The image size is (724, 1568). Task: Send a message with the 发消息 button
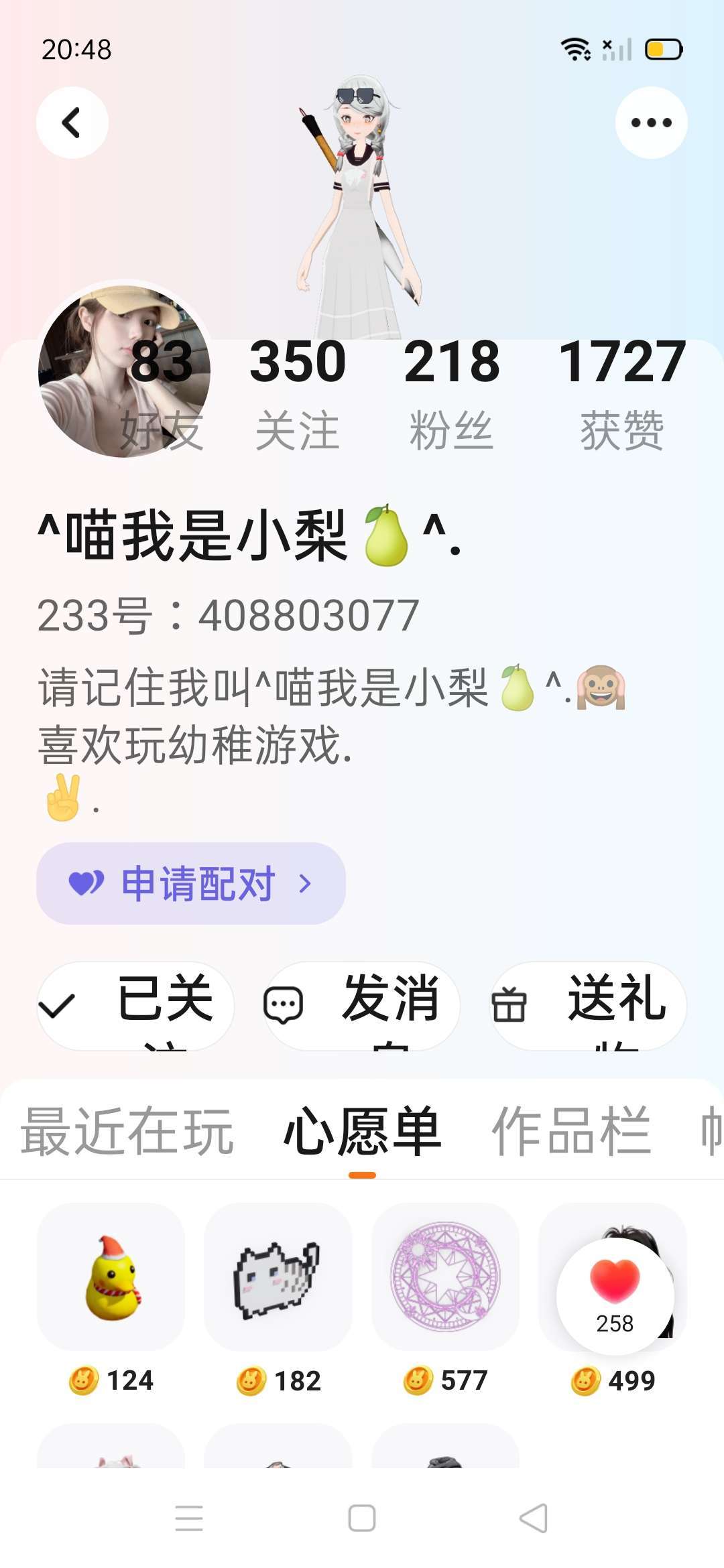click(x=361, y=1006)
